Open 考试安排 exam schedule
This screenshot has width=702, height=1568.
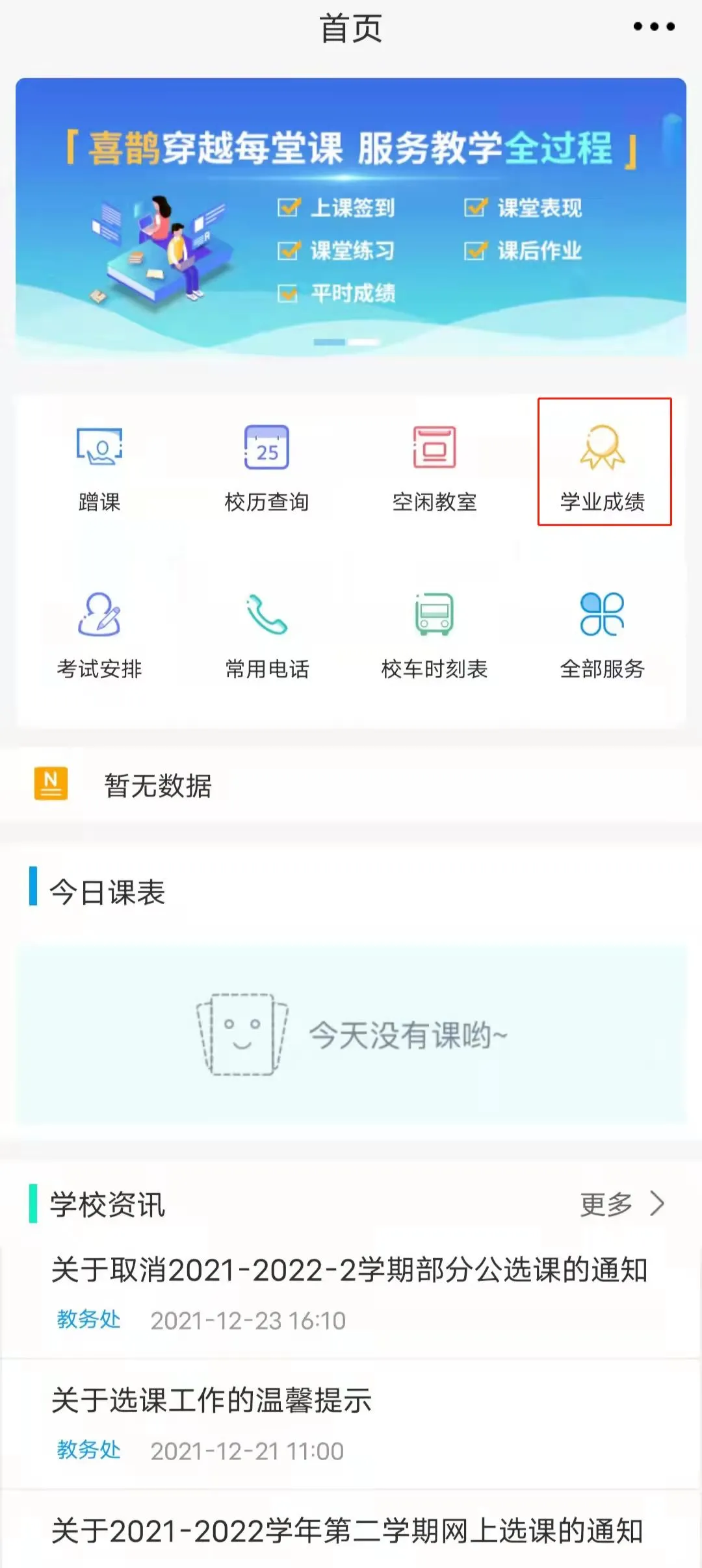99,620
